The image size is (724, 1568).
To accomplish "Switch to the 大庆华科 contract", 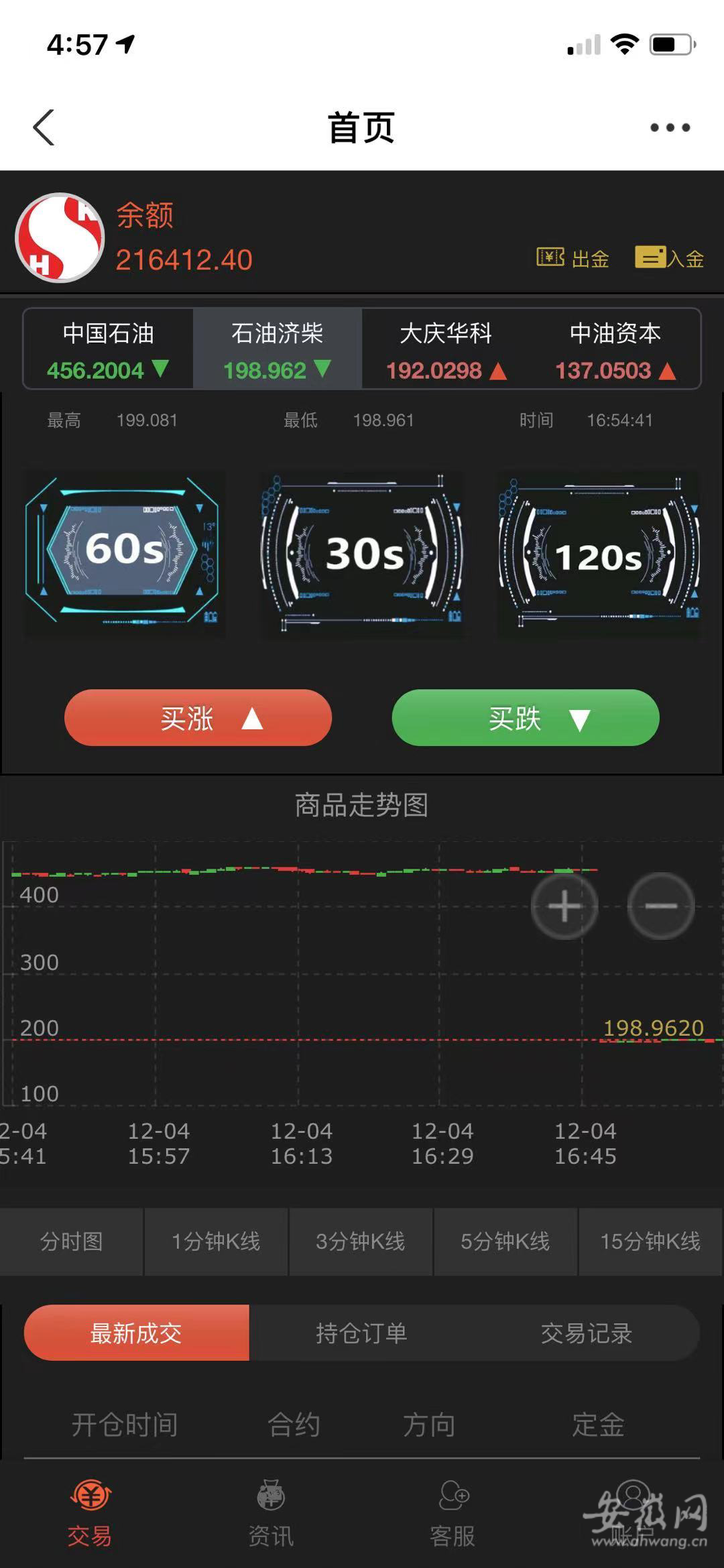I will click(446, 349).
